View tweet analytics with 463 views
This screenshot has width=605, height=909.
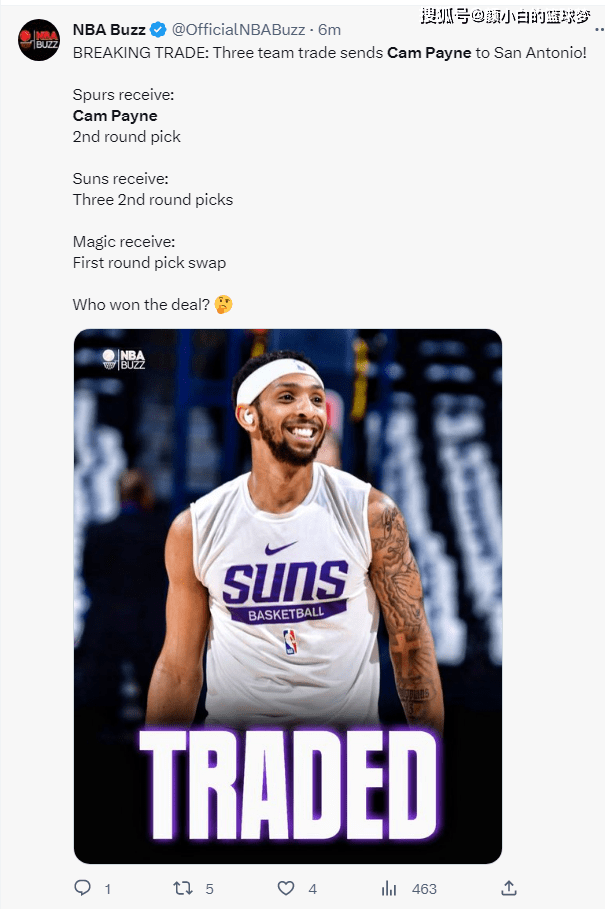pos(390,888)
